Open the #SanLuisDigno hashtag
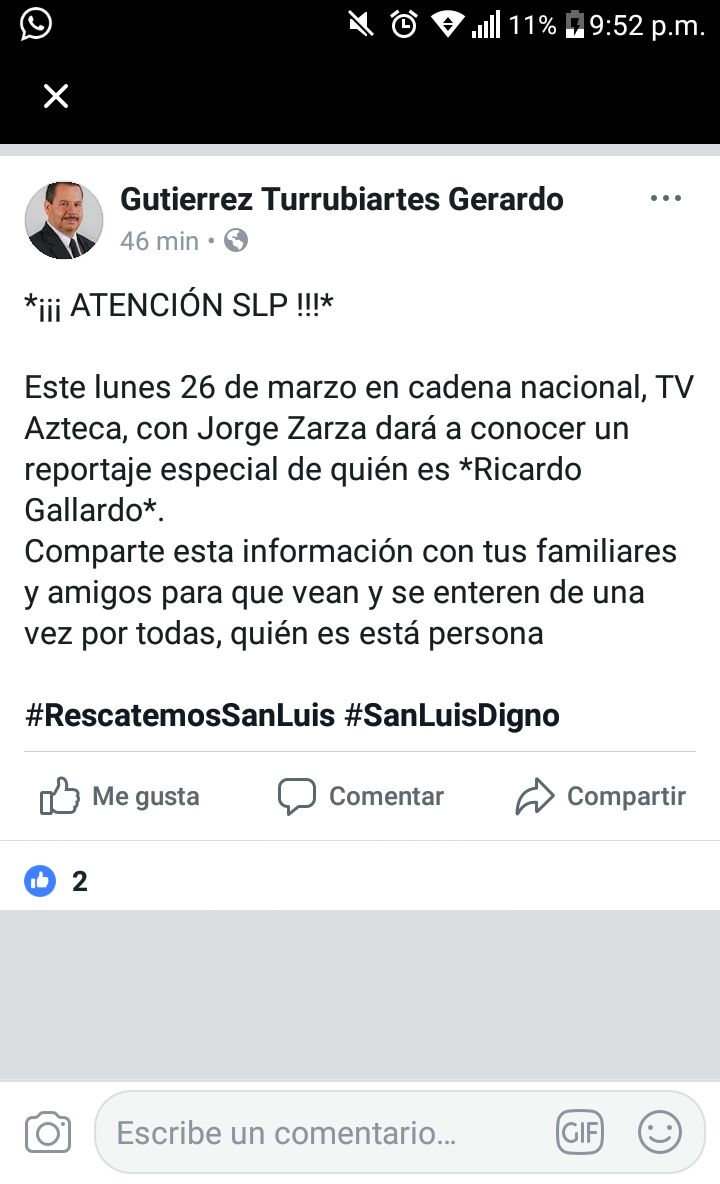 click(x=452, y=715)
